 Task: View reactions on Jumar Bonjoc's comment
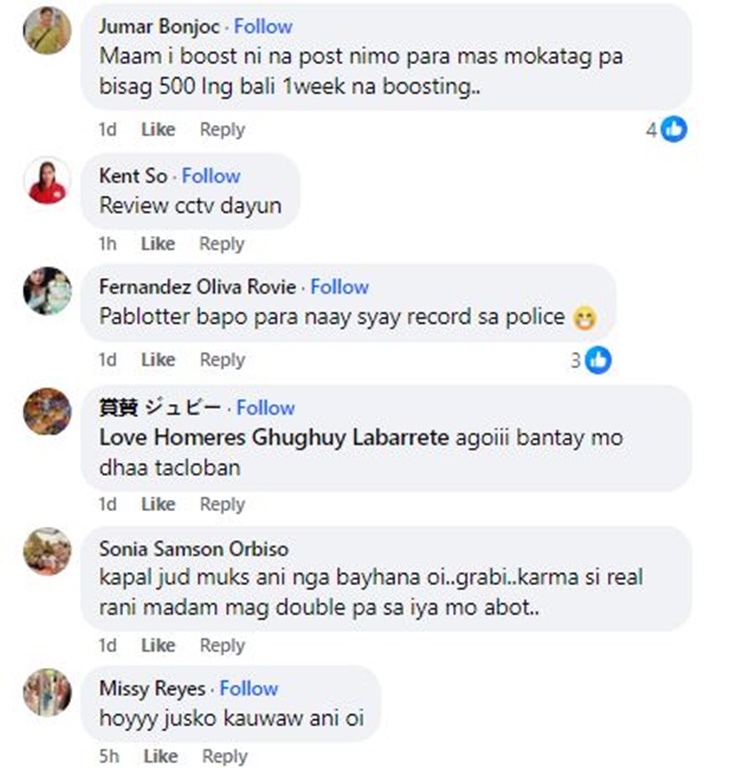667,129
